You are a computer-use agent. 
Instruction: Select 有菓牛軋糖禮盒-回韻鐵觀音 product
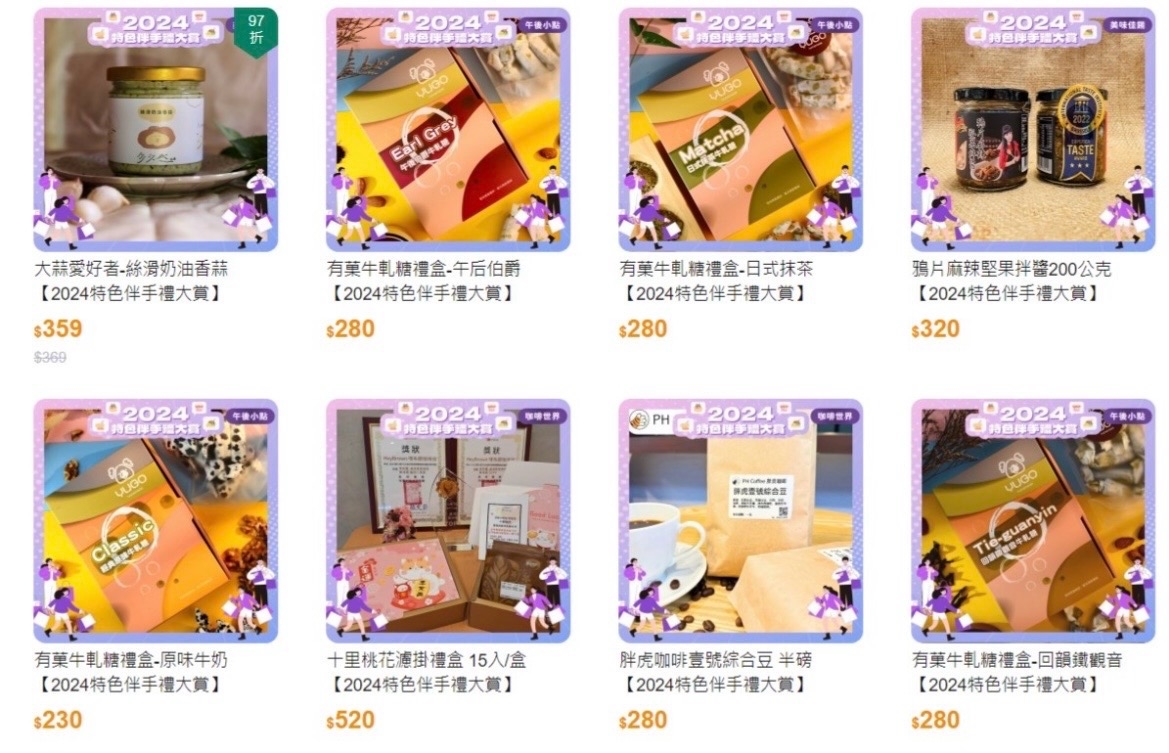point(1032,521)
